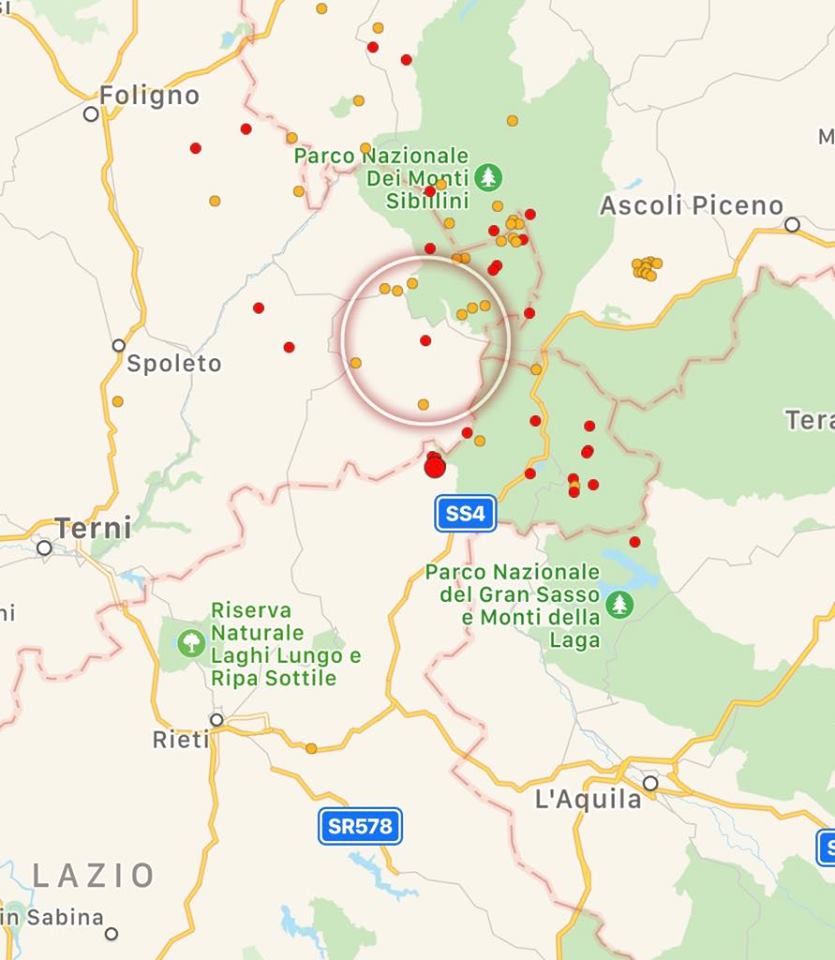Image resolution: width=835 pixels, height=960 pixels.
Task: Select the large red marker above the SS4 sign
Action: [435, 467]
